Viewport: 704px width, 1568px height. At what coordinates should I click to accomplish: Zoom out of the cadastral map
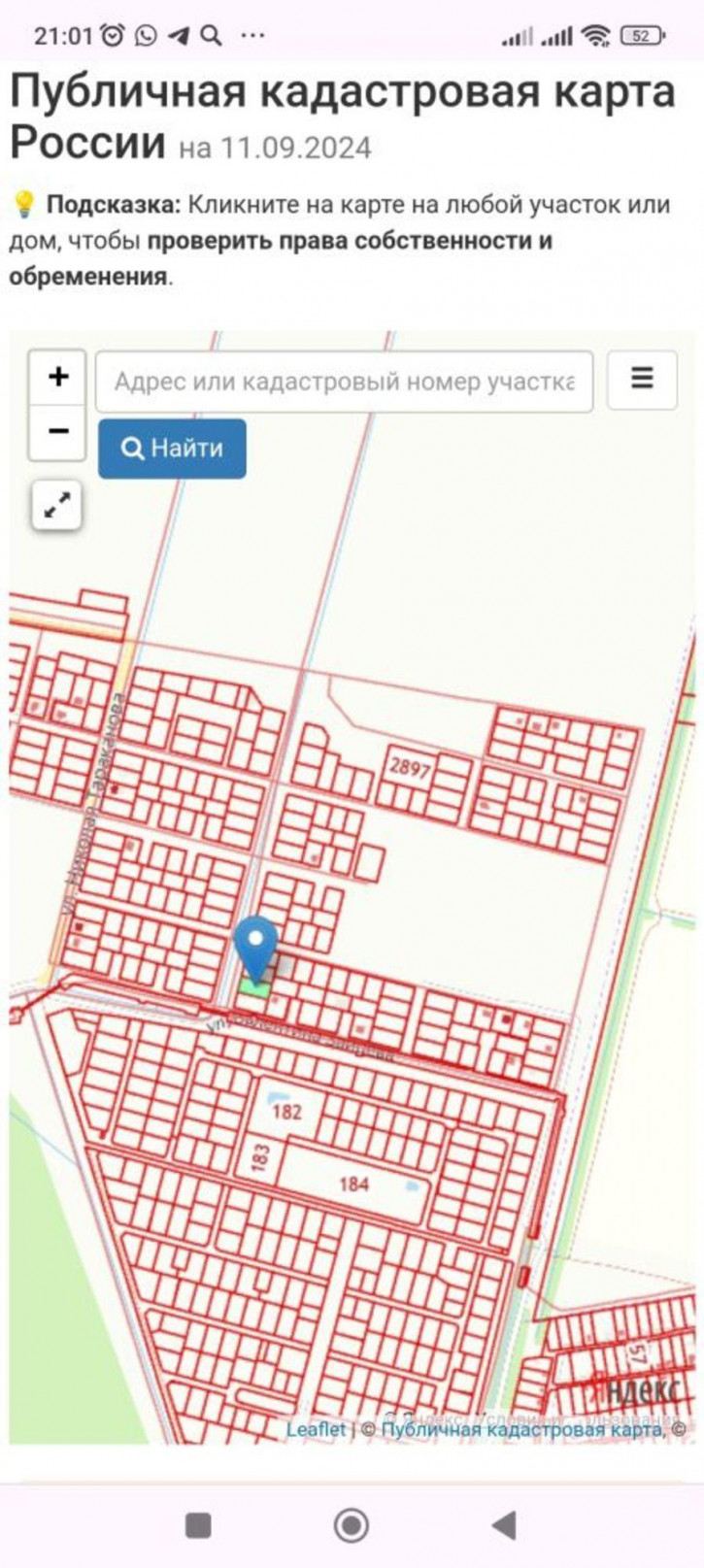tap(58, 431)
